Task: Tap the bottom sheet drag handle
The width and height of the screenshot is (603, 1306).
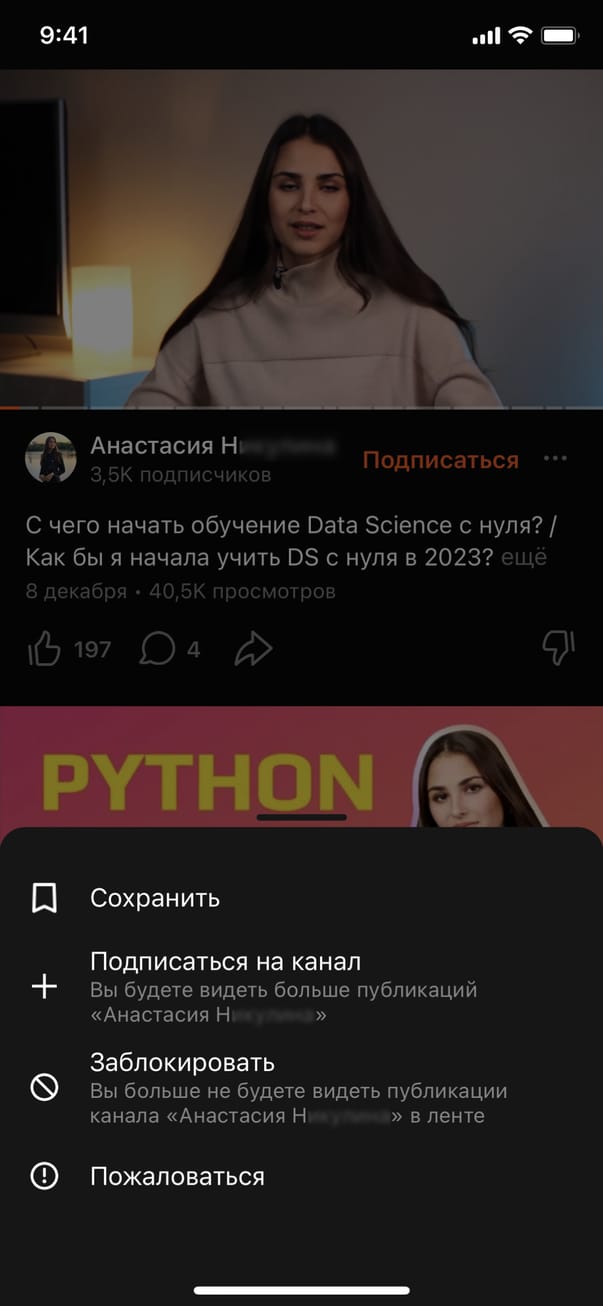Action: [301, 817]
